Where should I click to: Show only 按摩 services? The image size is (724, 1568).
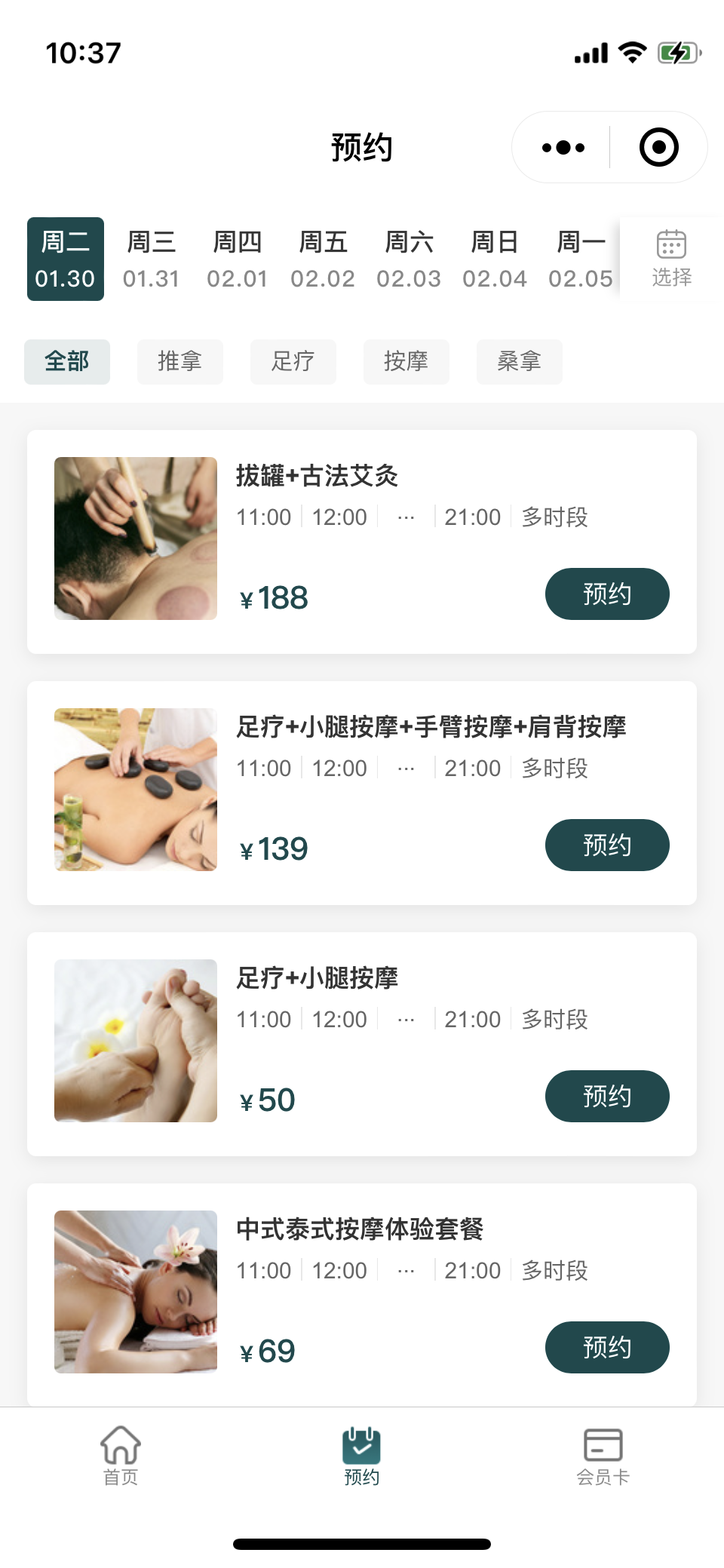pos(406,362)
